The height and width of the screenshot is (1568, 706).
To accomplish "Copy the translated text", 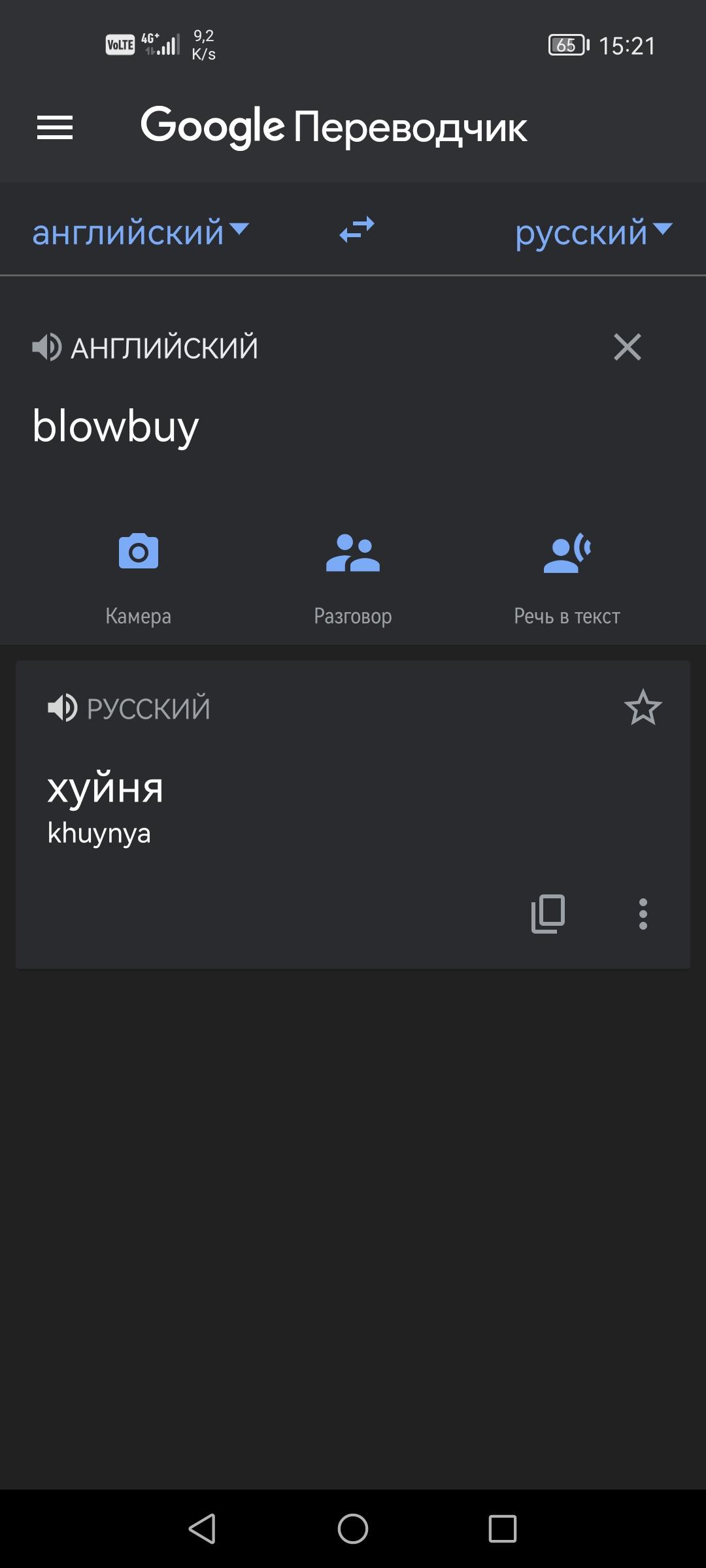I will click(548, 913).
